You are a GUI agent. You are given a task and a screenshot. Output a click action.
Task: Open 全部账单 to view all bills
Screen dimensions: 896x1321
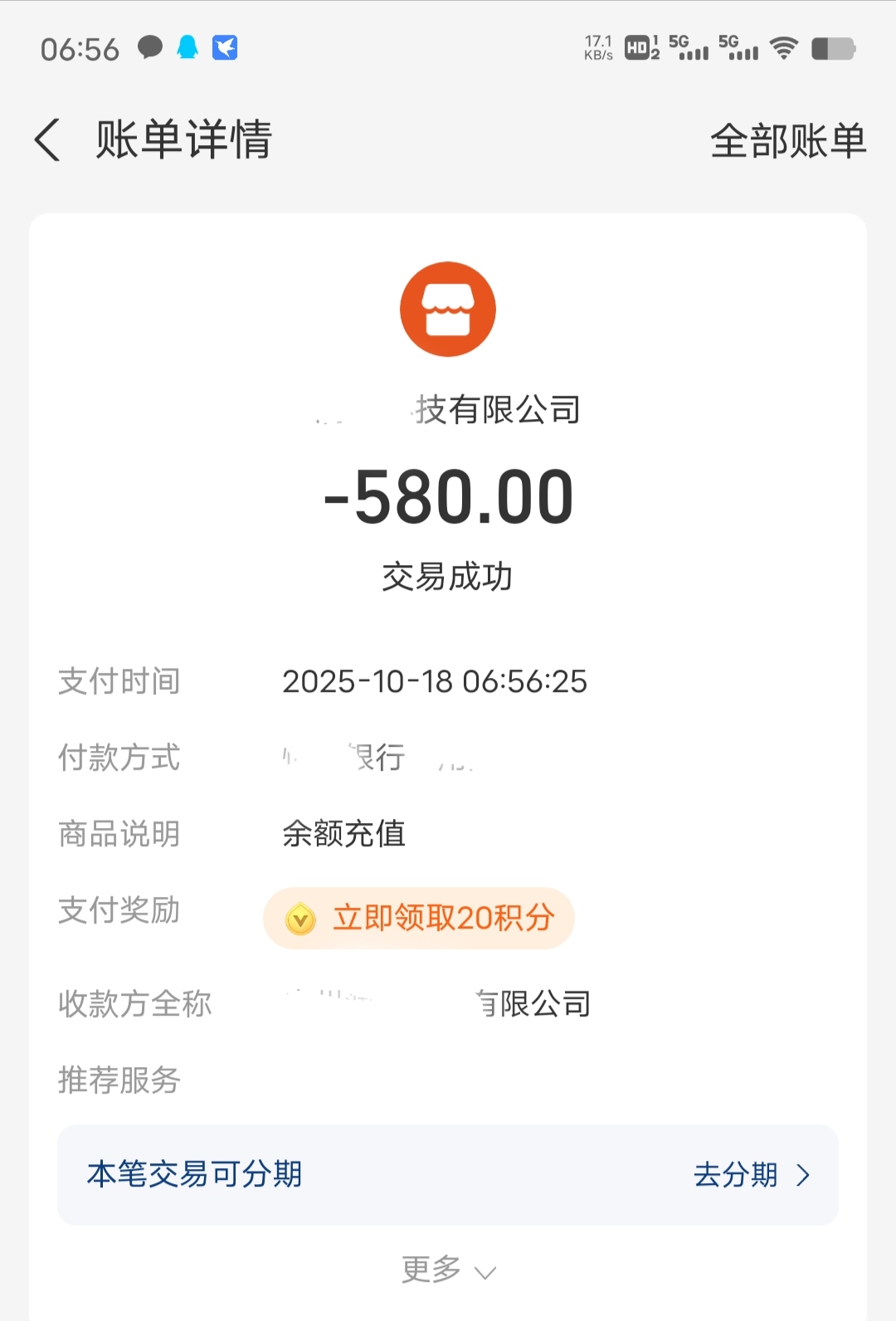[x=787, y=140]
